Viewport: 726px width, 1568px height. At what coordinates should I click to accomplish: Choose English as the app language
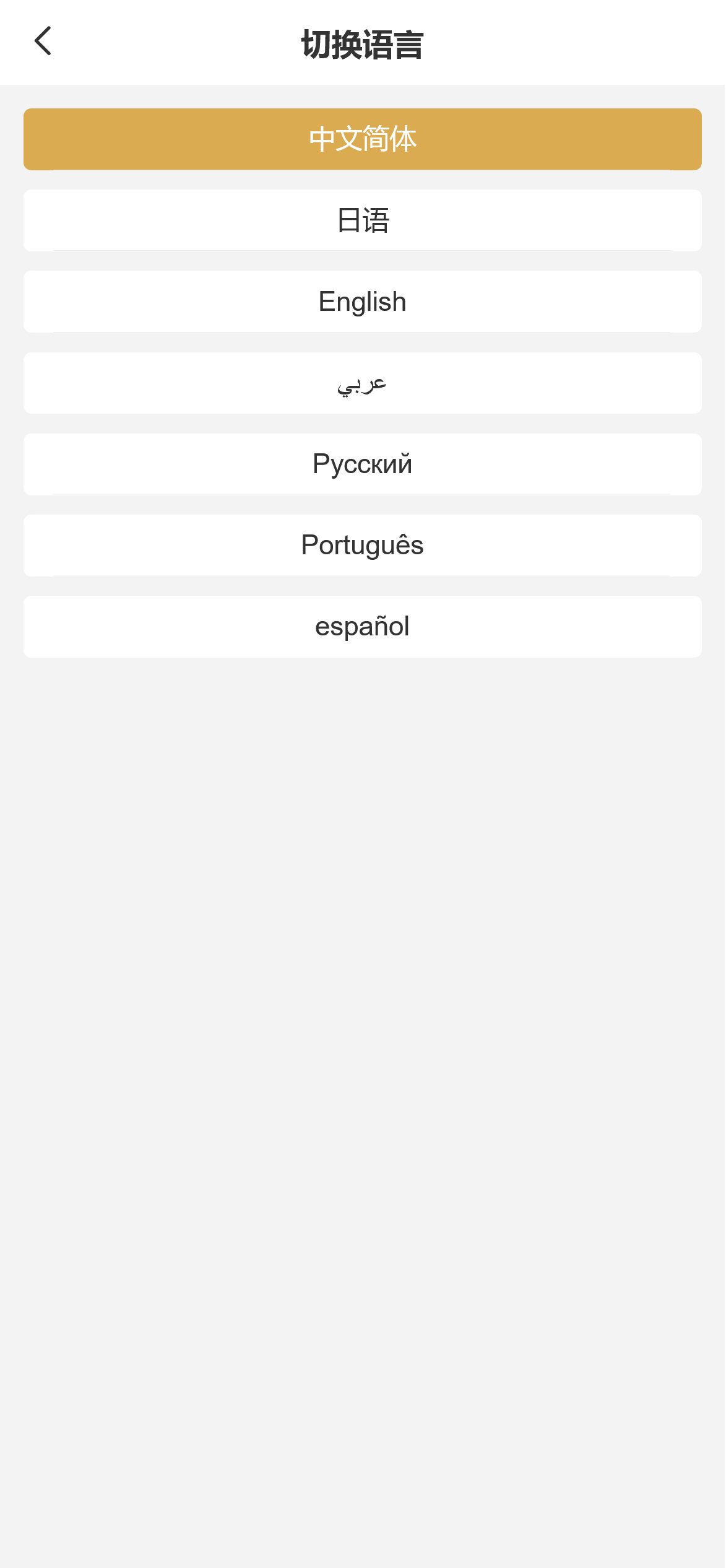(363, 302)
